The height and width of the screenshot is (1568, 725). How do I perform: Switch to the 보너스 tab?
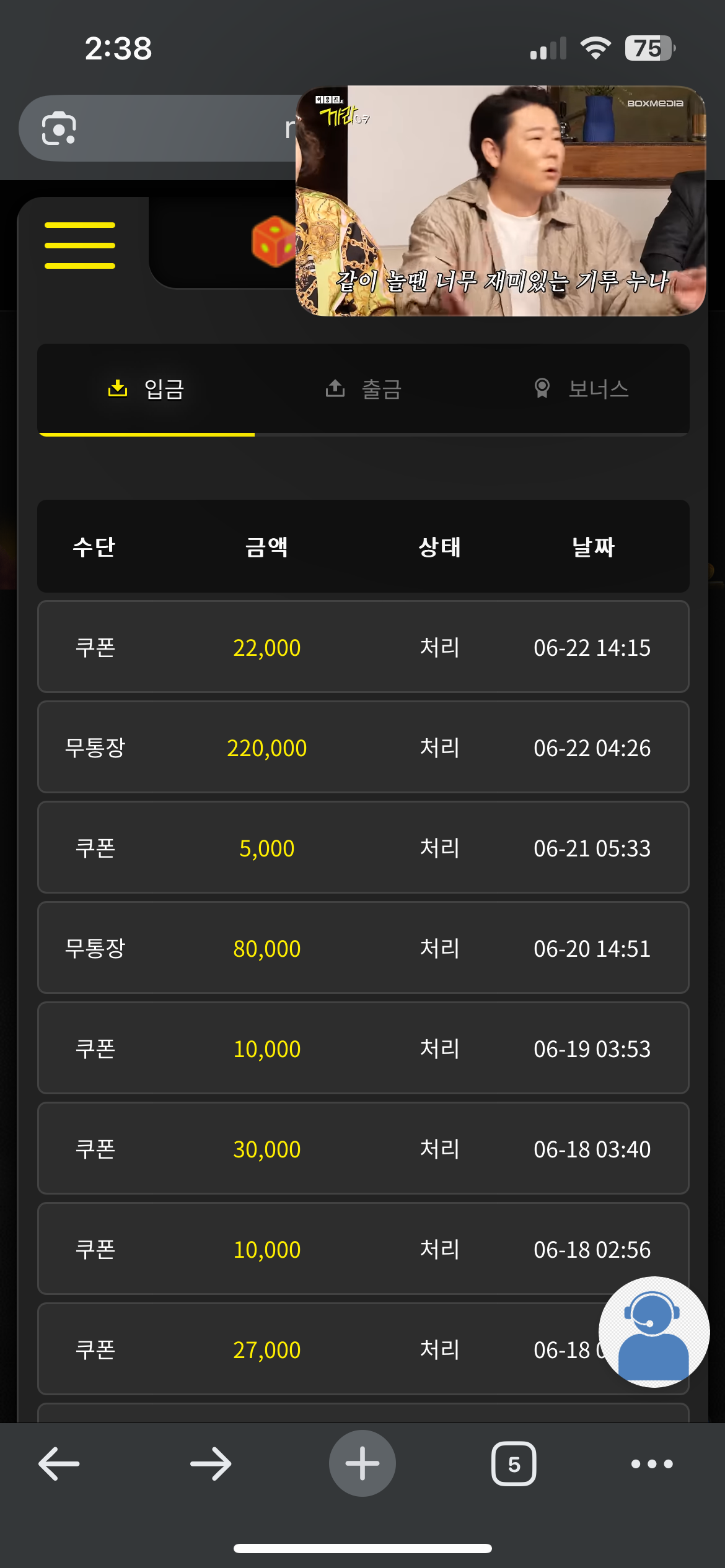pyautogui.click(x=581, y=389)
